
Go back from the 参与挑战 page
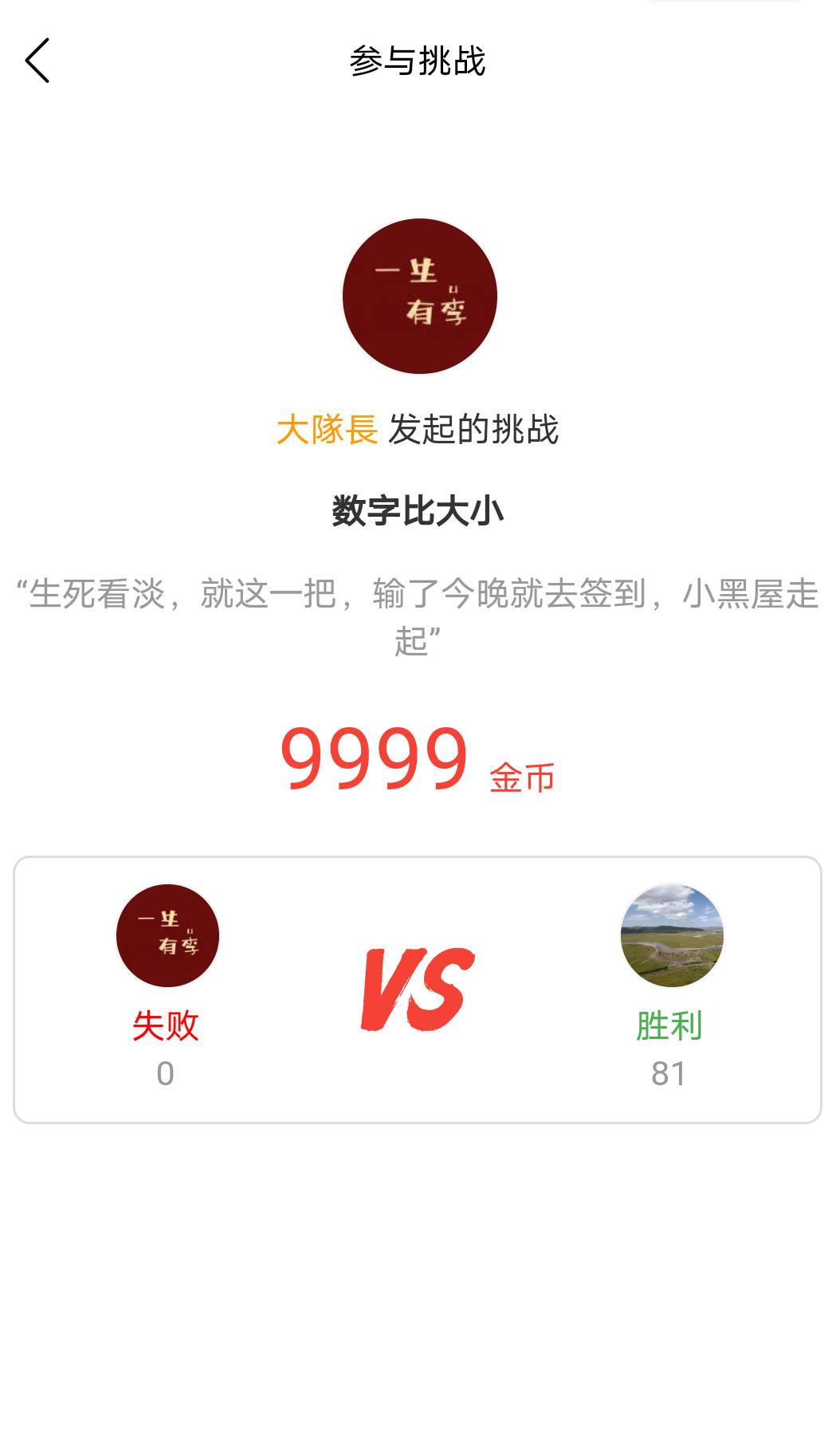coord(37,61)
